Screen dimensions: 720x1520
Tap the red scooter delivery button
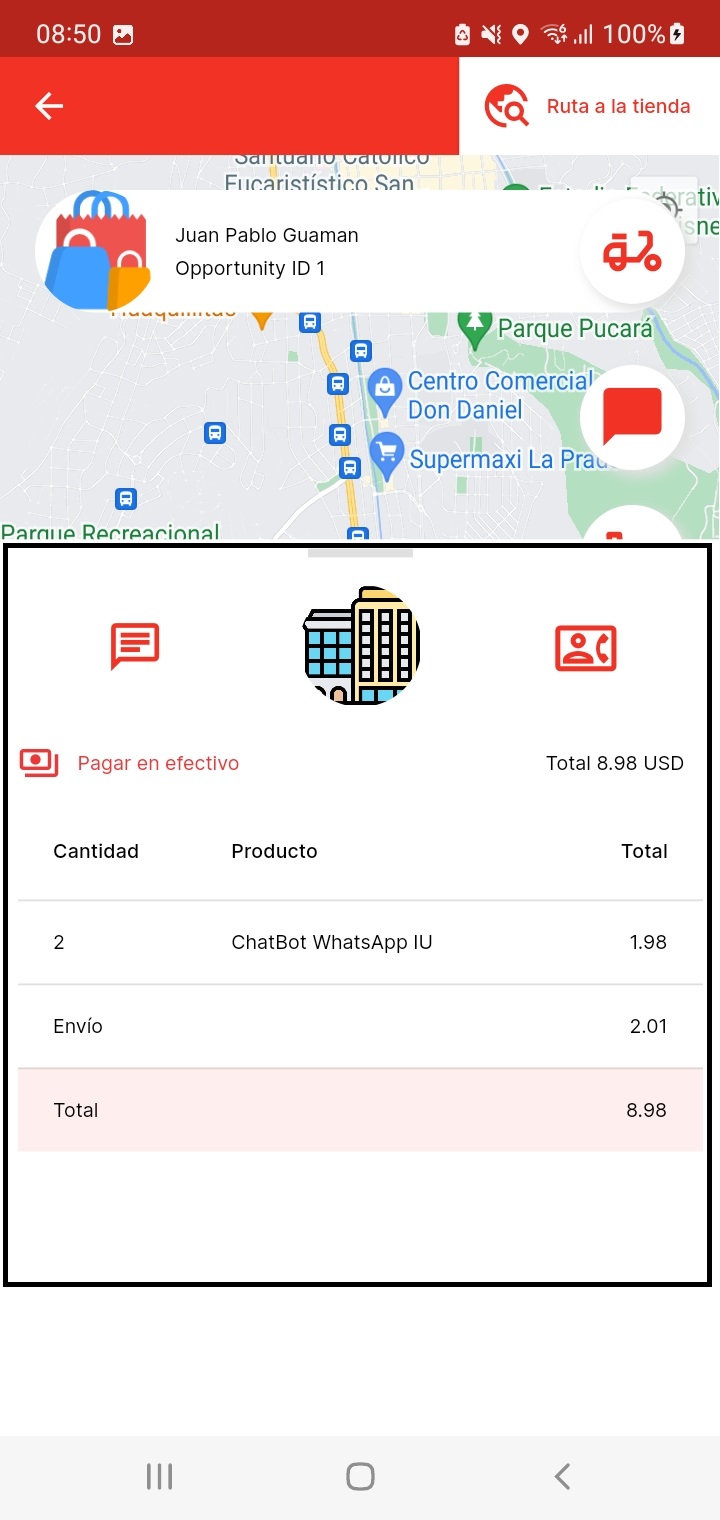pos(632,251)
